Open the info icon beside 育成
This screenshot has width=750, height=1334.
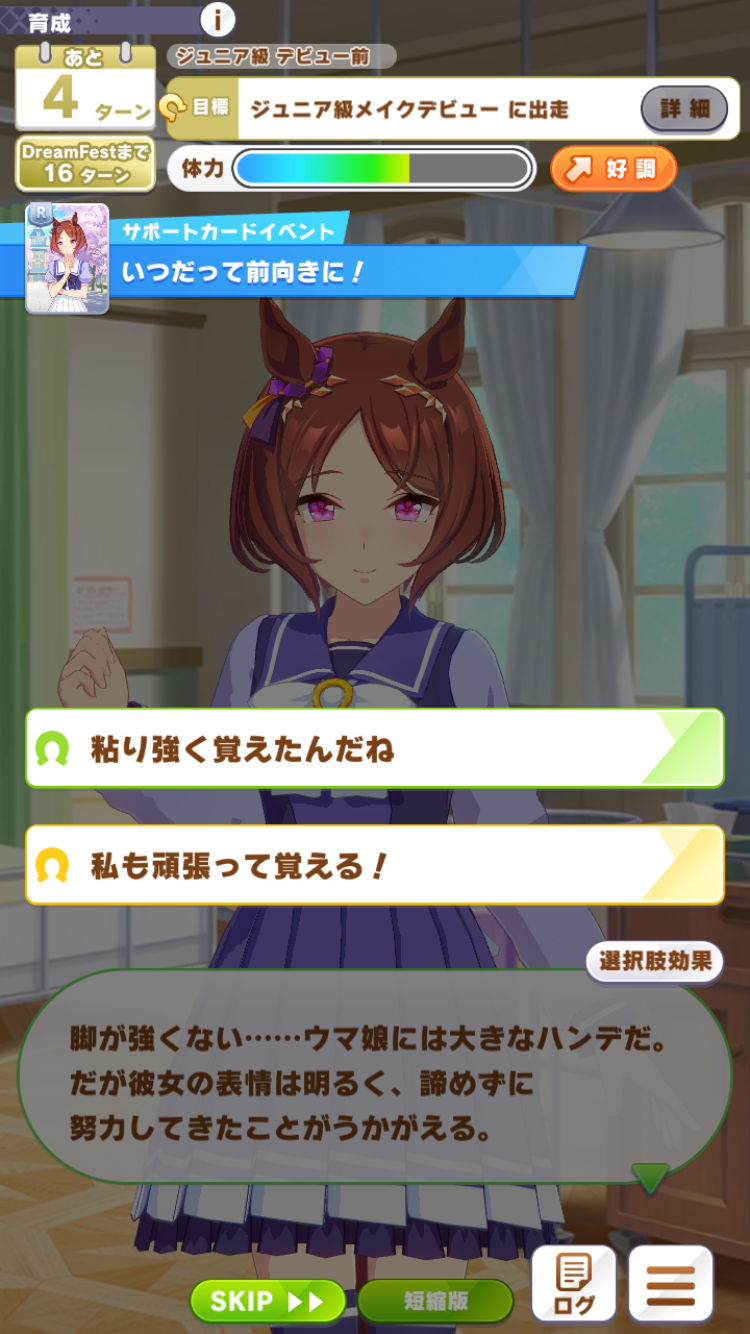217,17
